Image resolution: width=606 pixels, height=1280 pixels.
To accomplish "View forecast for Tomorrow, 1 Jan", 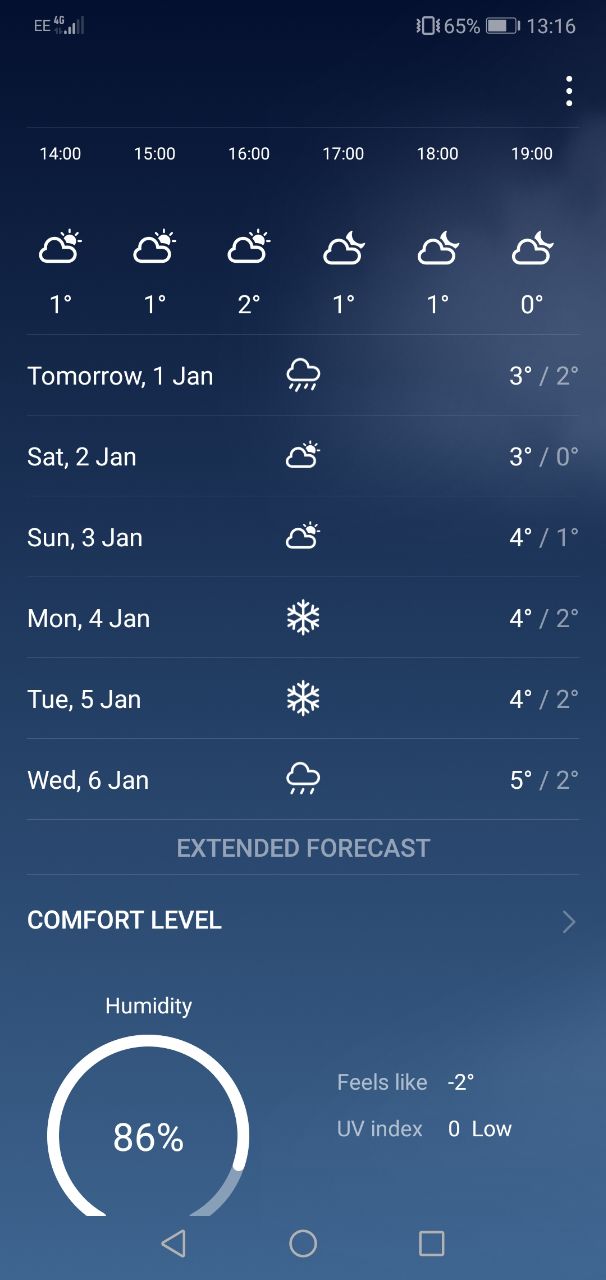I will 303,376.
